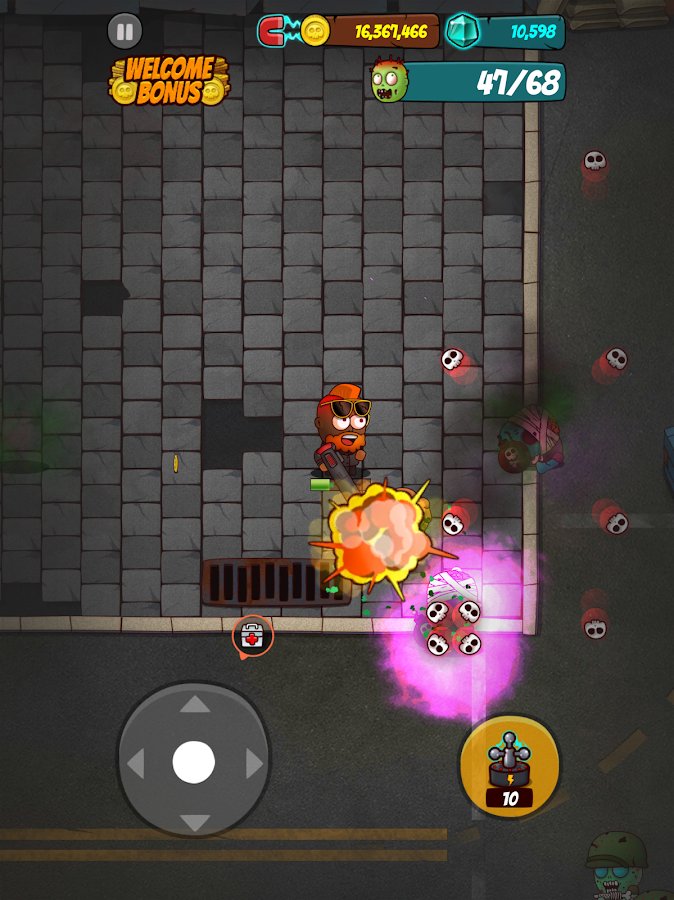Tap the joystick's left arrow
The width and height of the screenshot is (674, 900).
pyautogui.click(x=135, y=764)
